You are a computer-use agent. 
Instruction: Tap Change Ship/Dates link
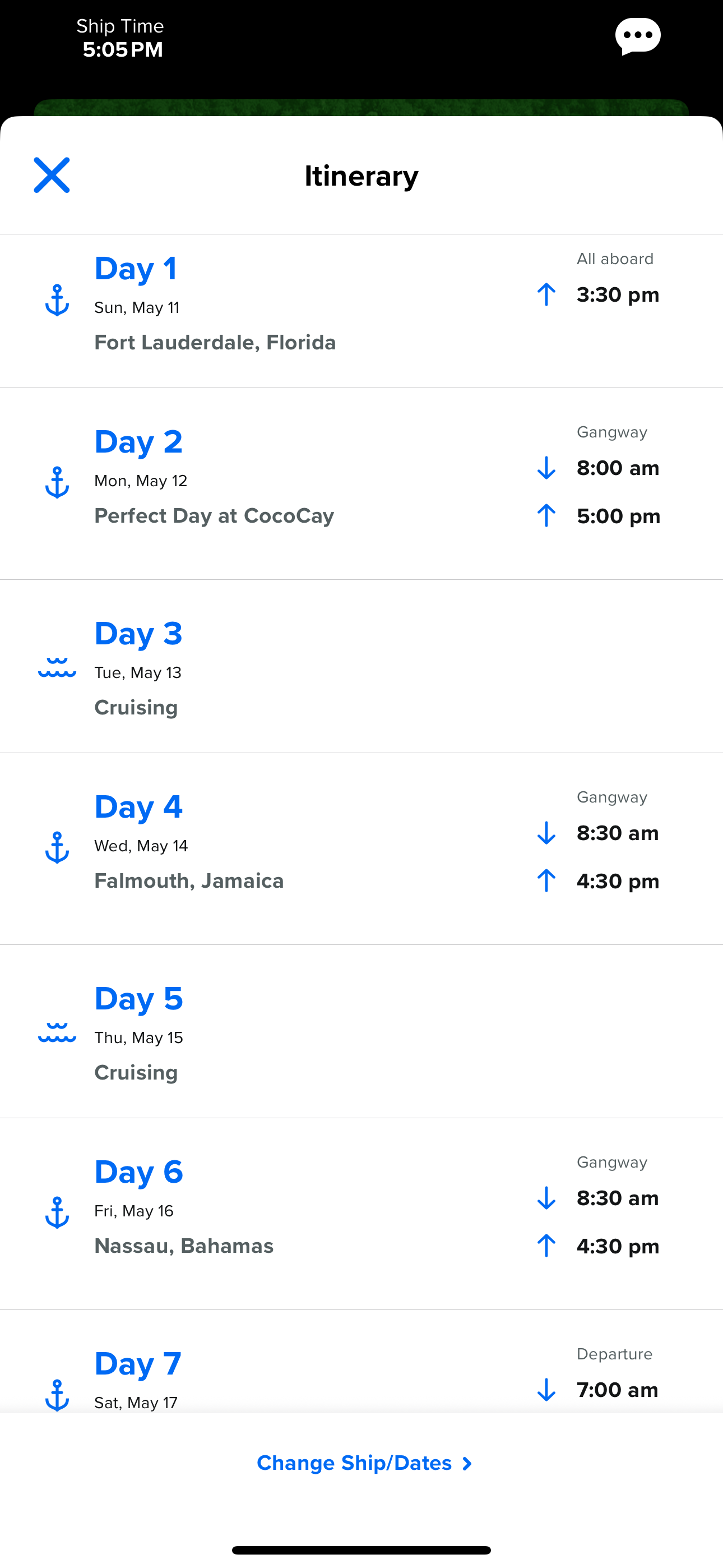pos(364,1463)
